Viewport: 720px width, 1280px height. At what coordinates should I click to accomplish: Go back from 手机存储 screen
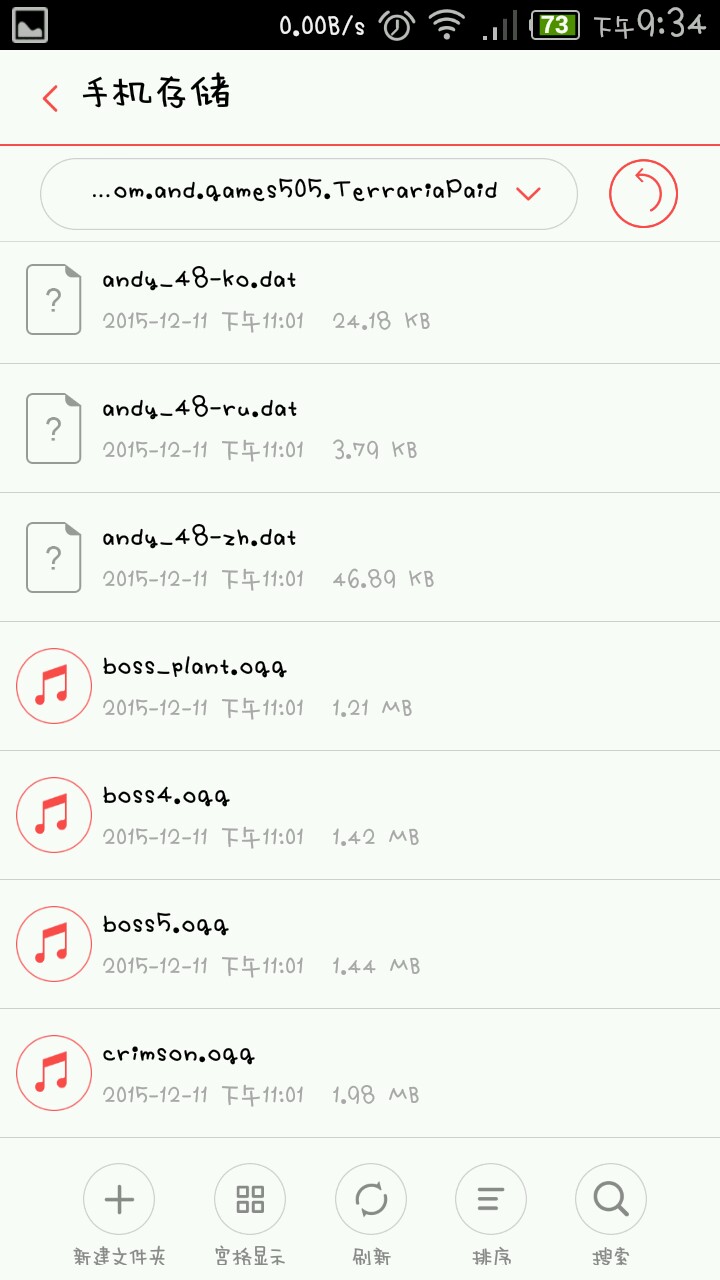point(50,97)
